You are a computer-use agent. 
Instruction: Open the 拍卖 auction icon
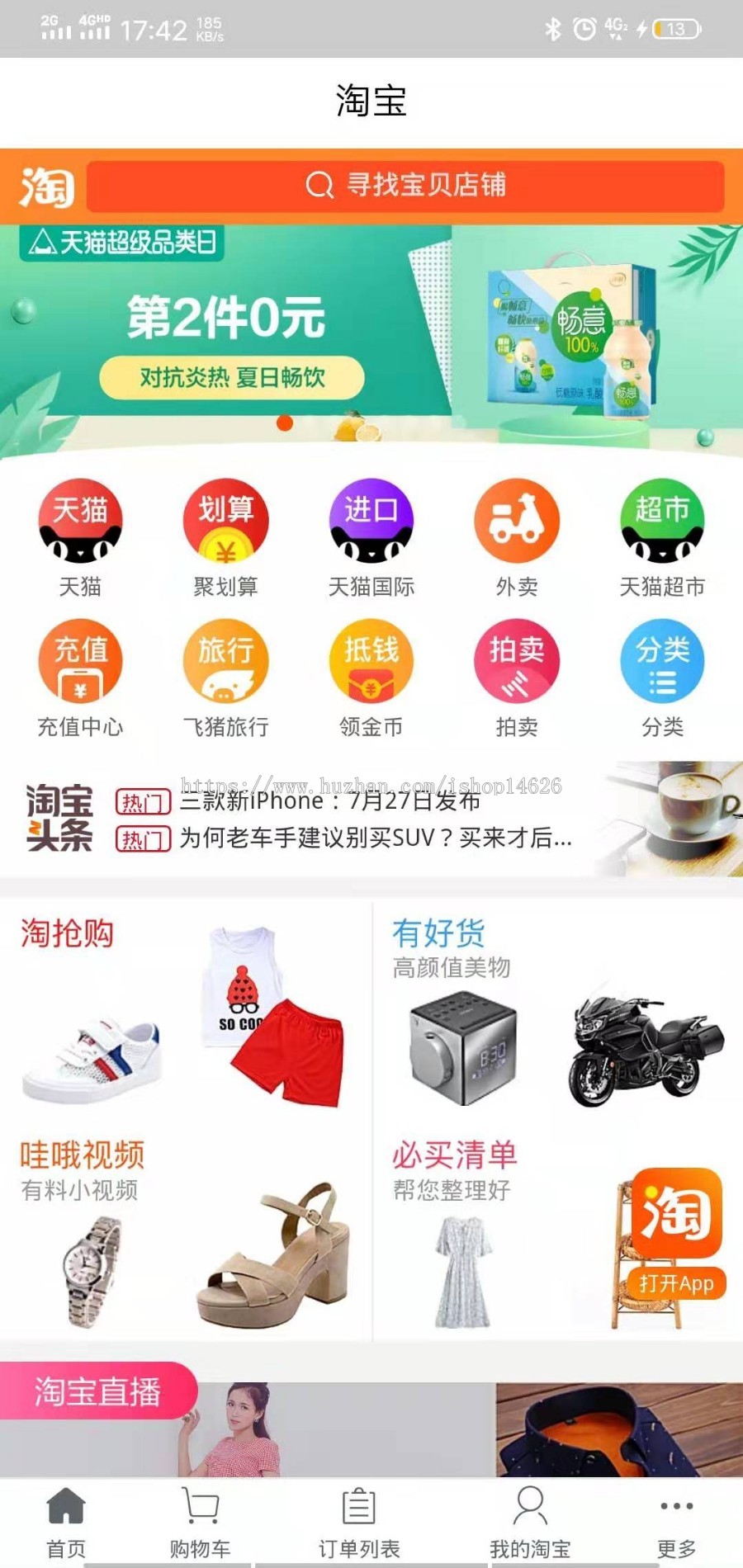tap(516, 660)
